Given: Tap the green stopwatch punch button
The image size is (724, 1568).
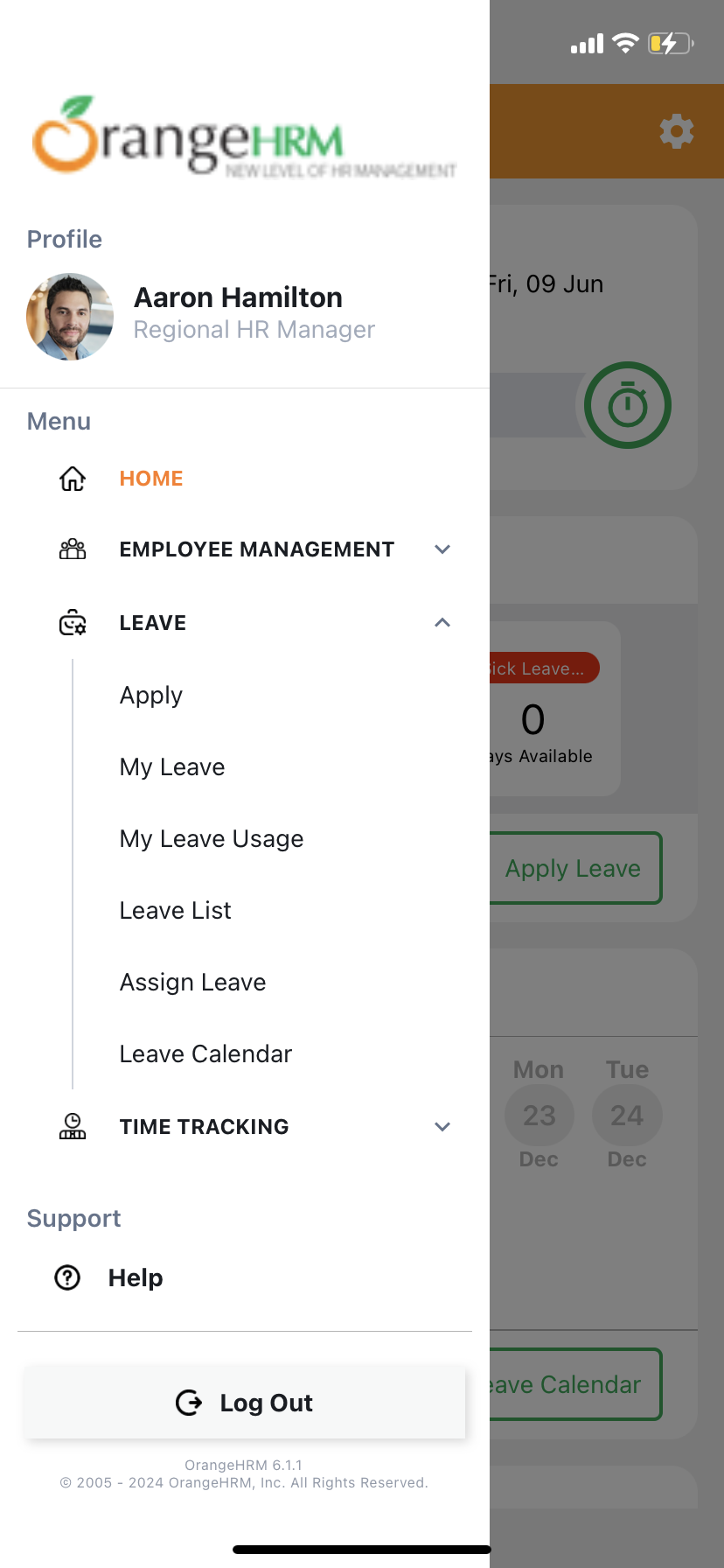Looking at the screenshot, I should click(627, 405).
